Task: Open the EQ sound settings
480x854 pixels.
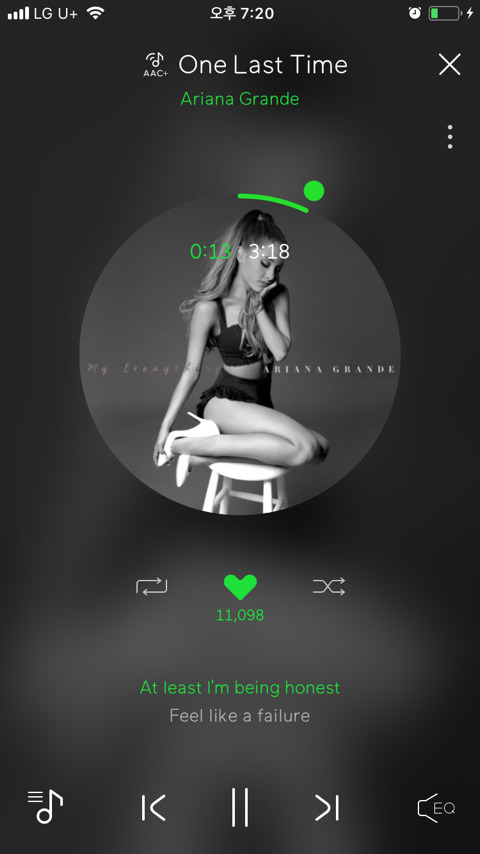Action: click(436, 807)
